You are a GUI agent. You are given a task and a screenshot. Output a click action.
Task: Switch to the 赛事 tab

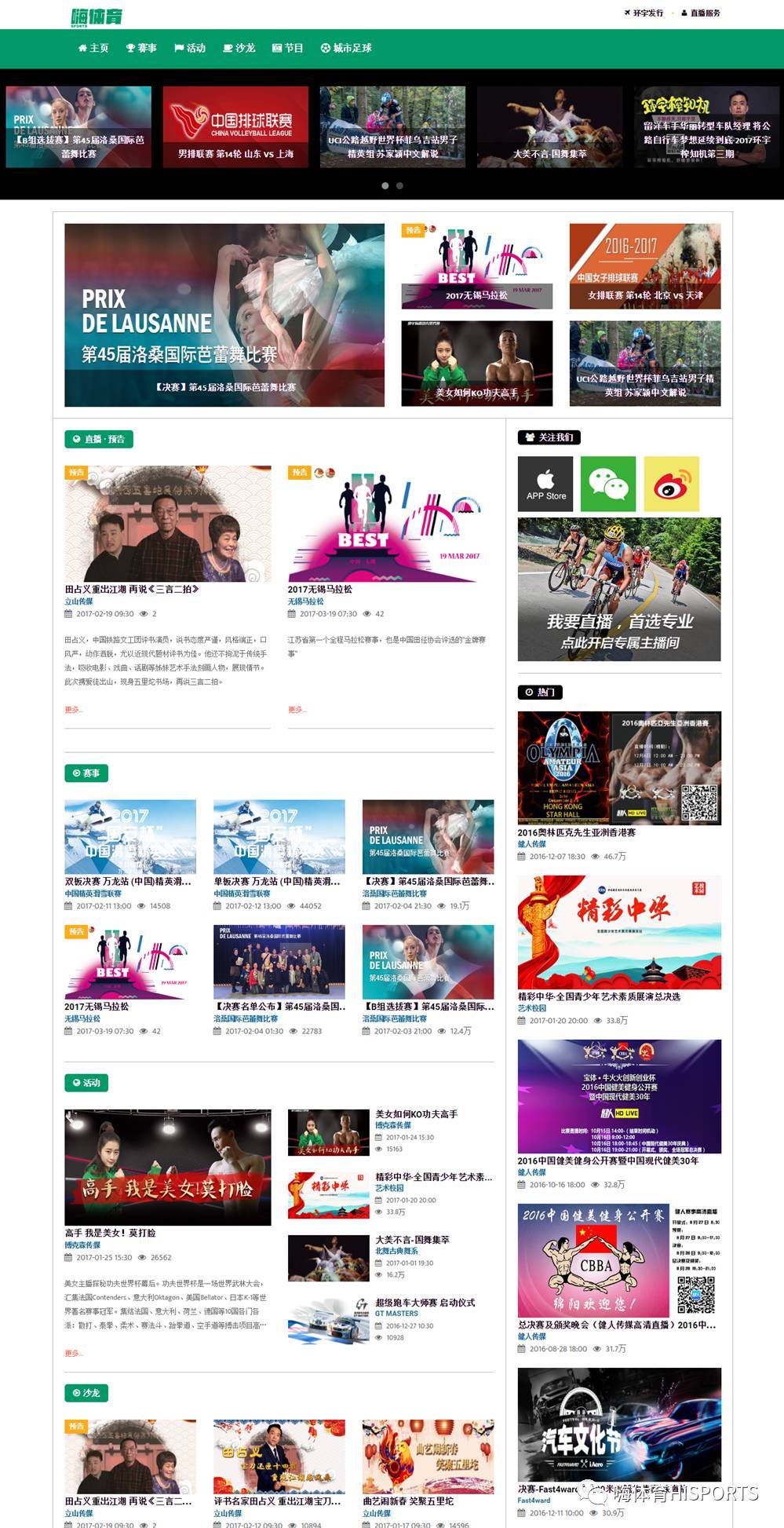pyautogui.click(x=141, y=48)
